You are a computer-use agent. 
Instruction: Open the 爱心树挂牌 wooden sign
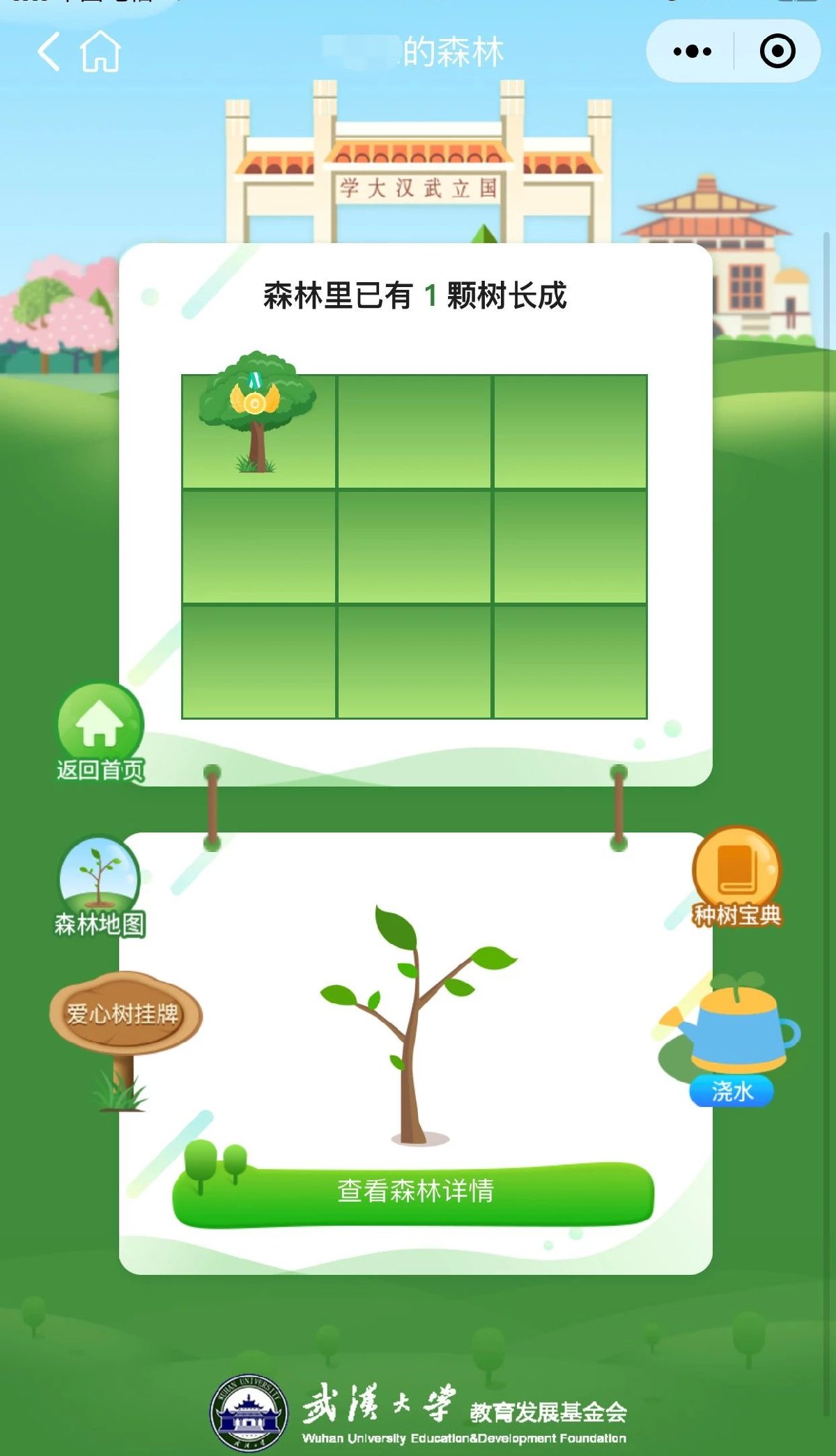coord(125,1012)
